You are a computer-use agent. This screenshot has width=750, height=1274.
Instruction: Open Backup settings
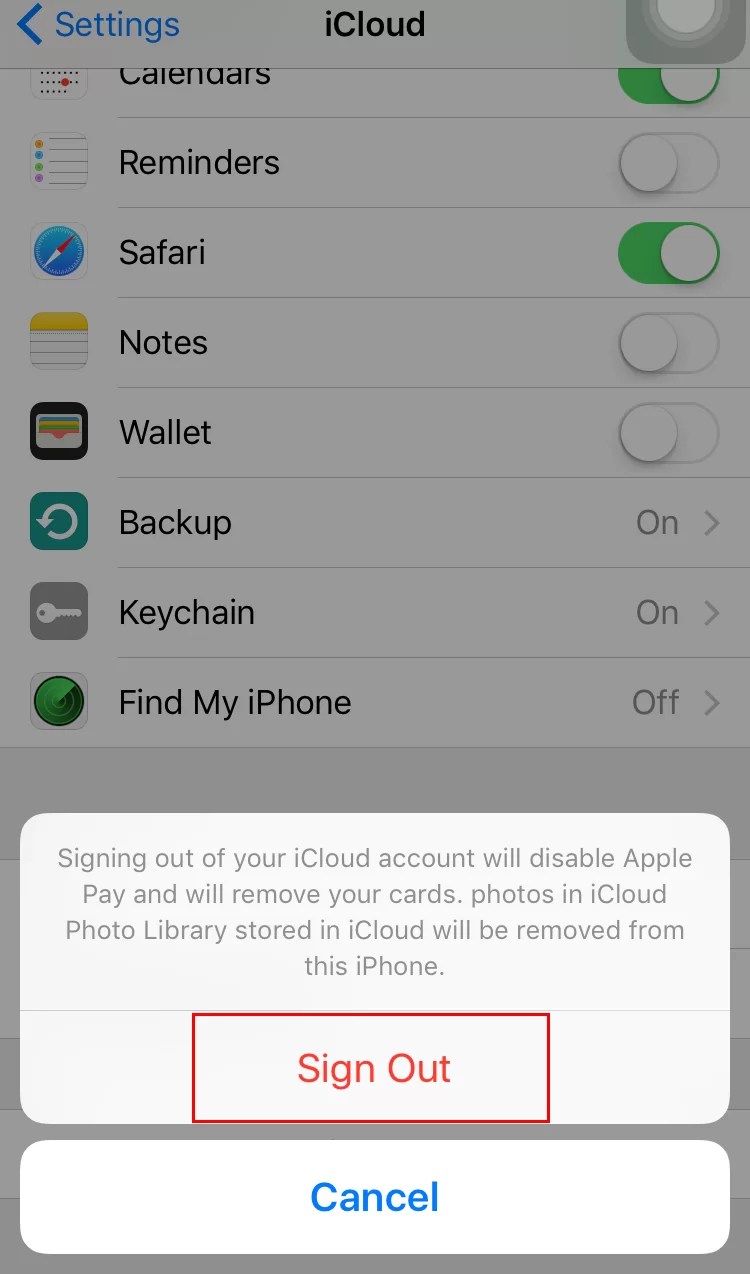click(374, 522)
